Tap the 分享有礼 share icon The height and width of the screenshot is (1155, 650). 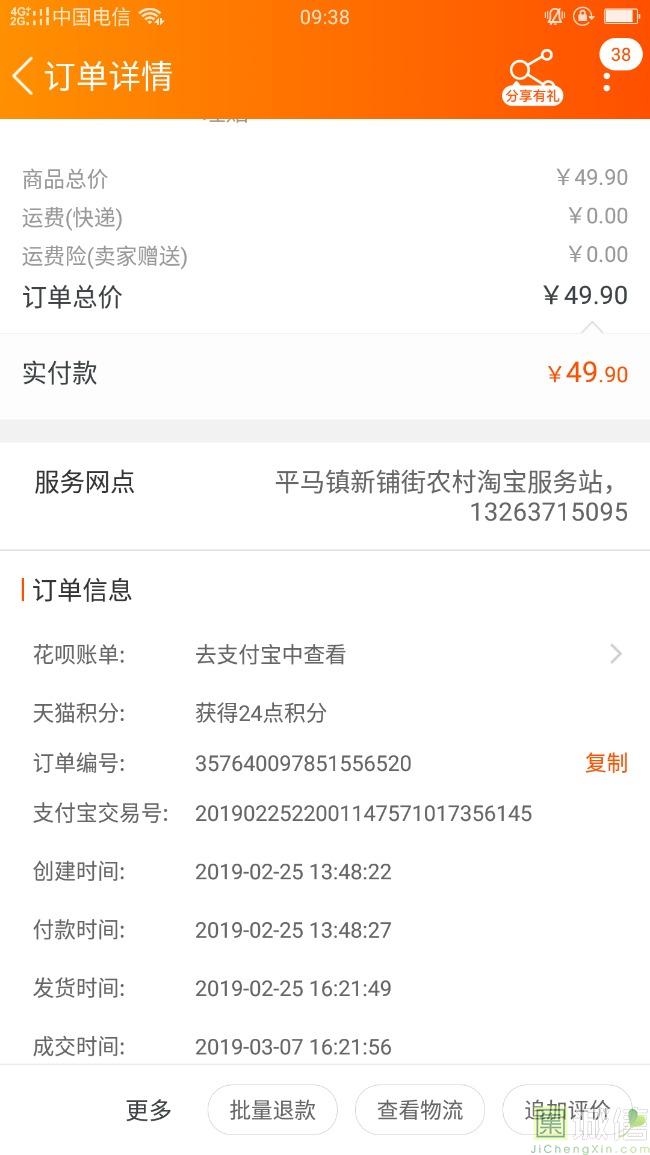[533, 77]
